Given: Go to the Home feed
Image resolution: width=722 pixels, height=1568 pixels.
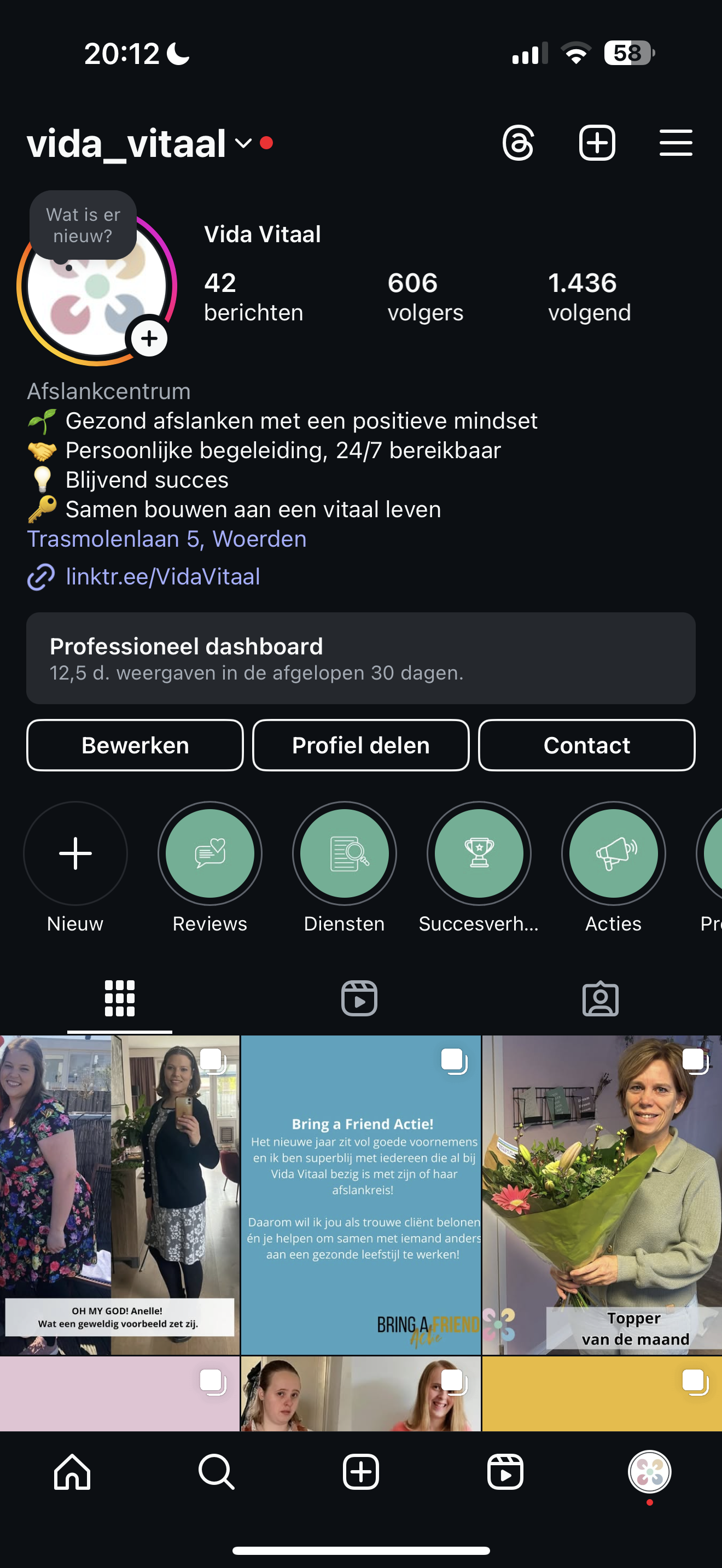Looking at the screenshot, I should click(x=72, y=1472).
